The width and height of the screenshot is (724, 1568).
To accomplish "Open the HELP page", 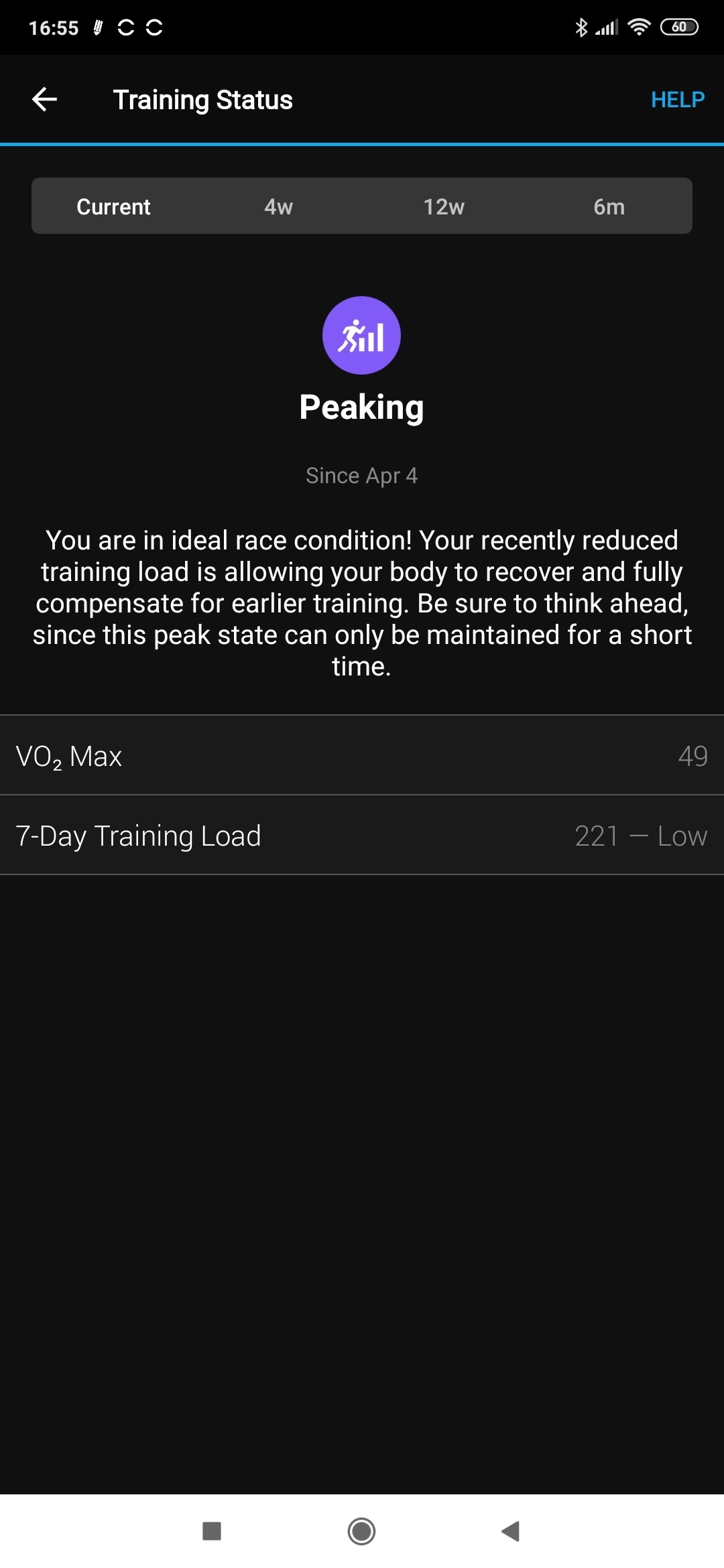I will [677, 100].
